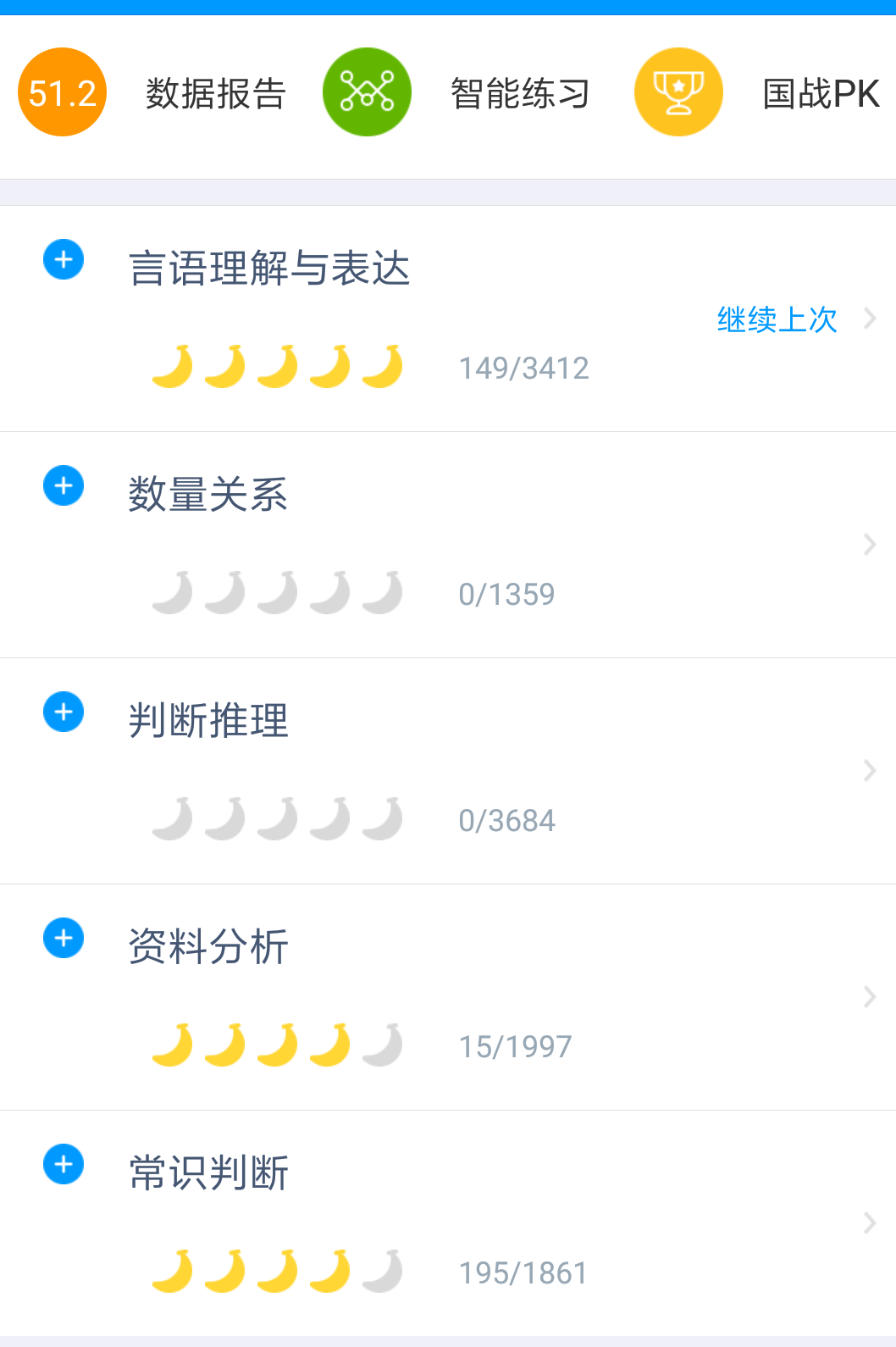Expand the 资料分析 category
The height and width of the screenshot is (1347, 896).
click(x=64, y=938)
